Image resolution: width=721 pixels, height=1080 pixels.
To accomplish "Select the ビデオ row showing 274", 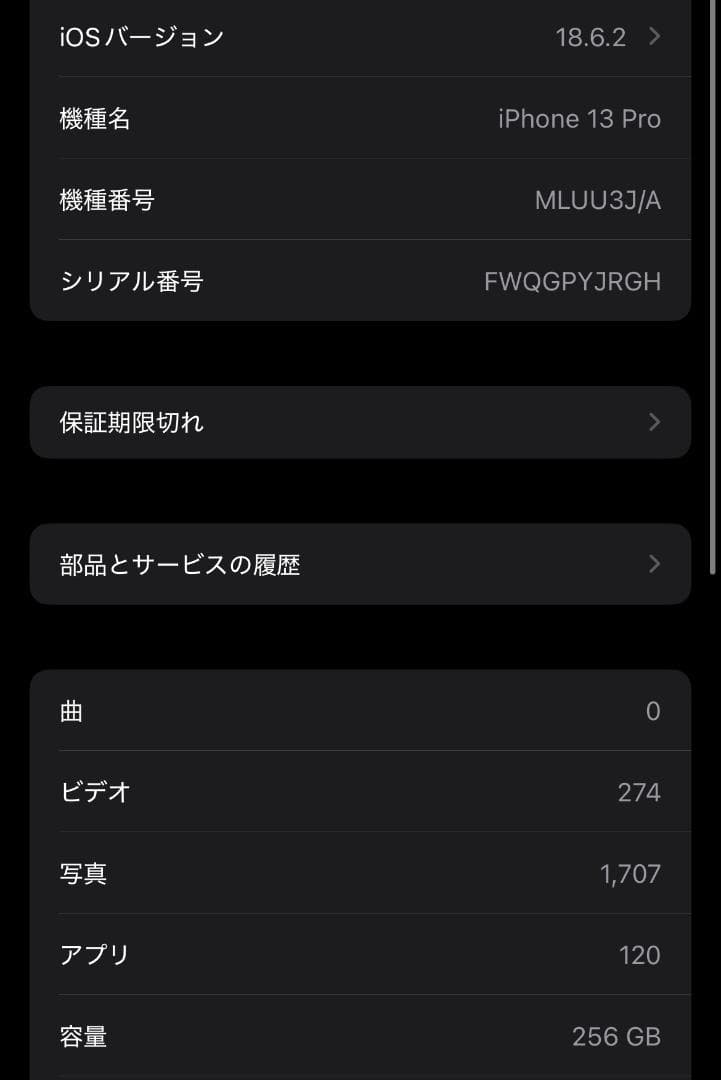I will tap(360, 792).
